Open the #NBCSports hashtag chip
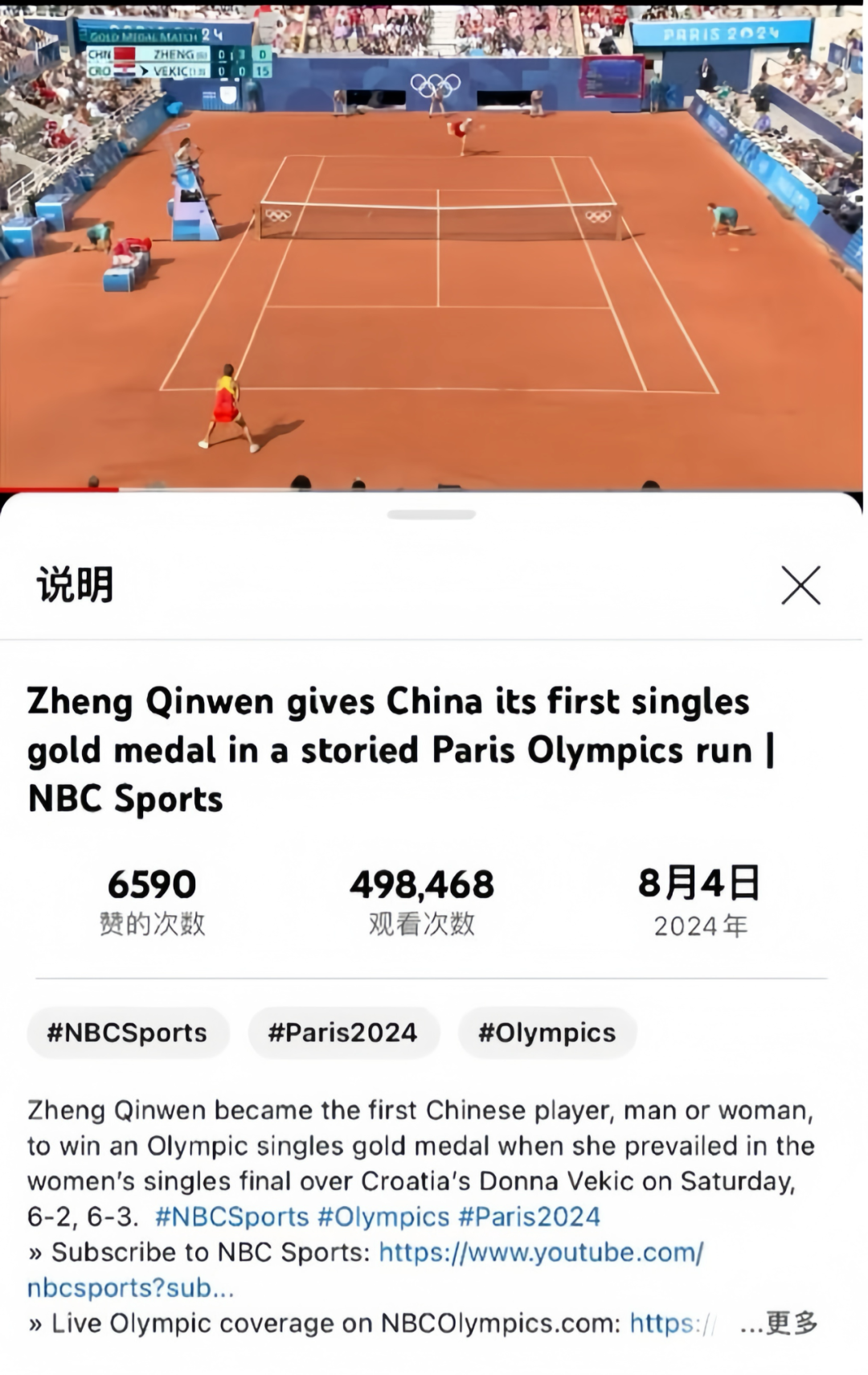The width and height of the screenshot is (868, 1375). click(x=128, y=1032)
